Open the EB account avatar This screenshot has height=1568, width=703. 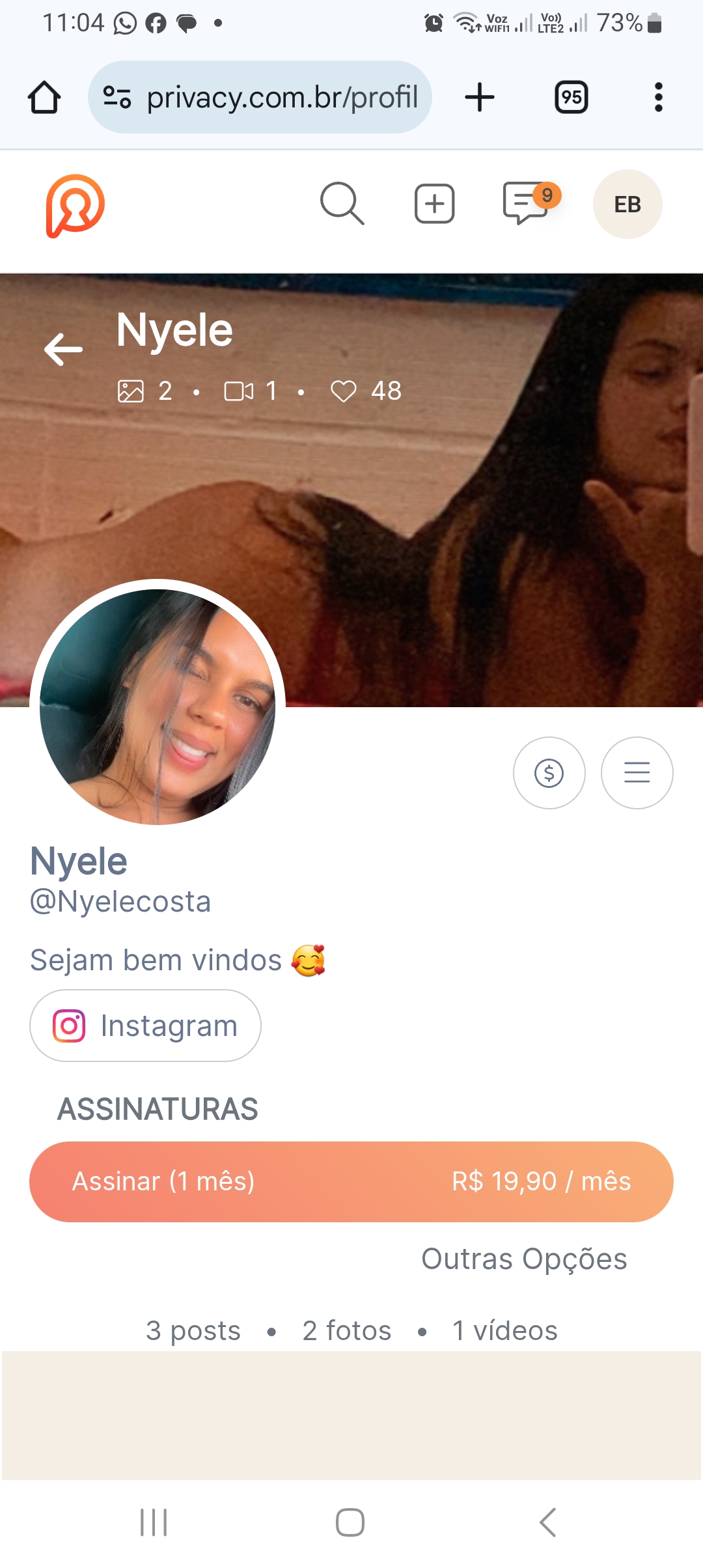pyautogui.click(x=627, y=204)
